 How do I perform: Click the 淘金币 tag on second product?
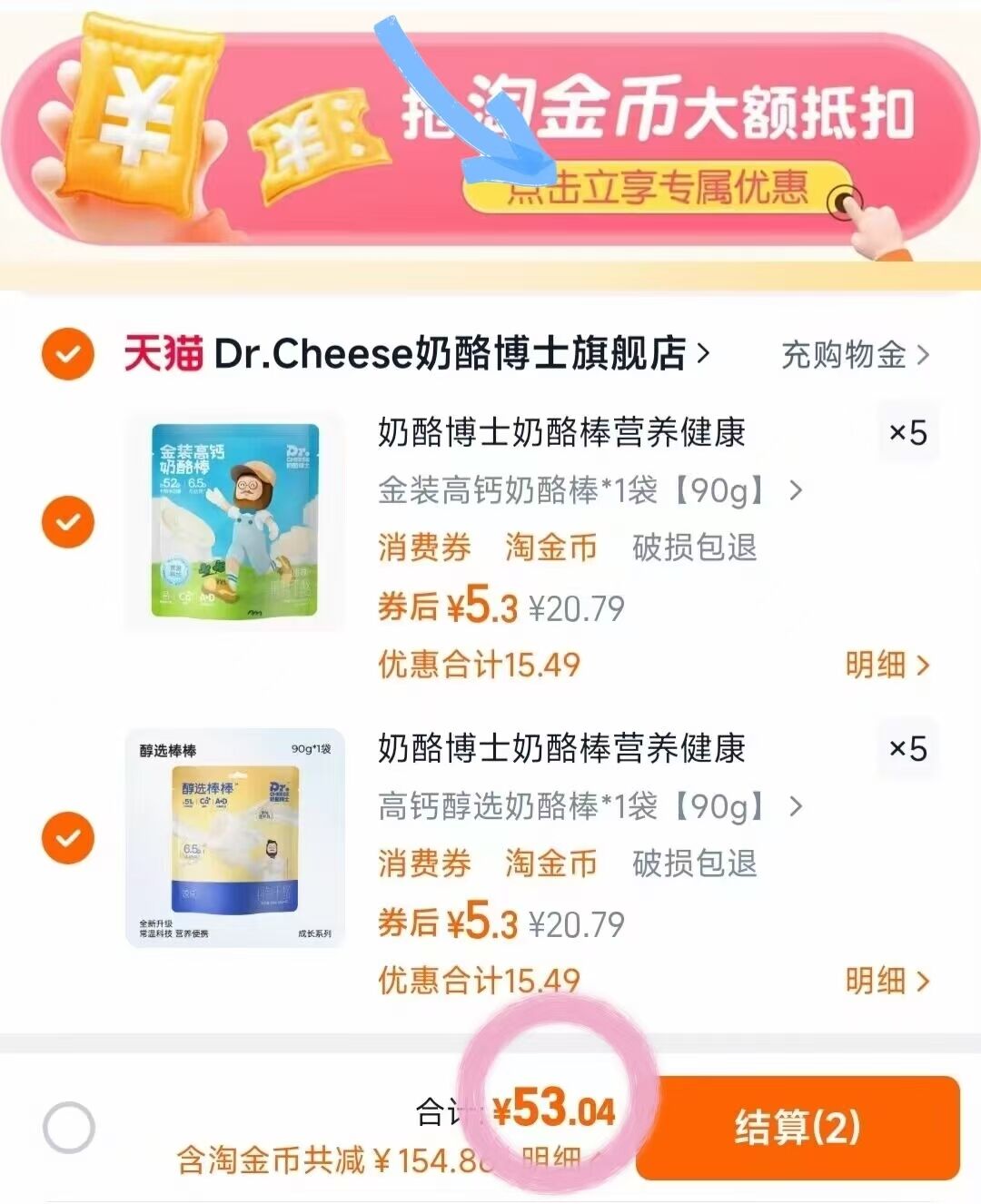tap(551, 864)
